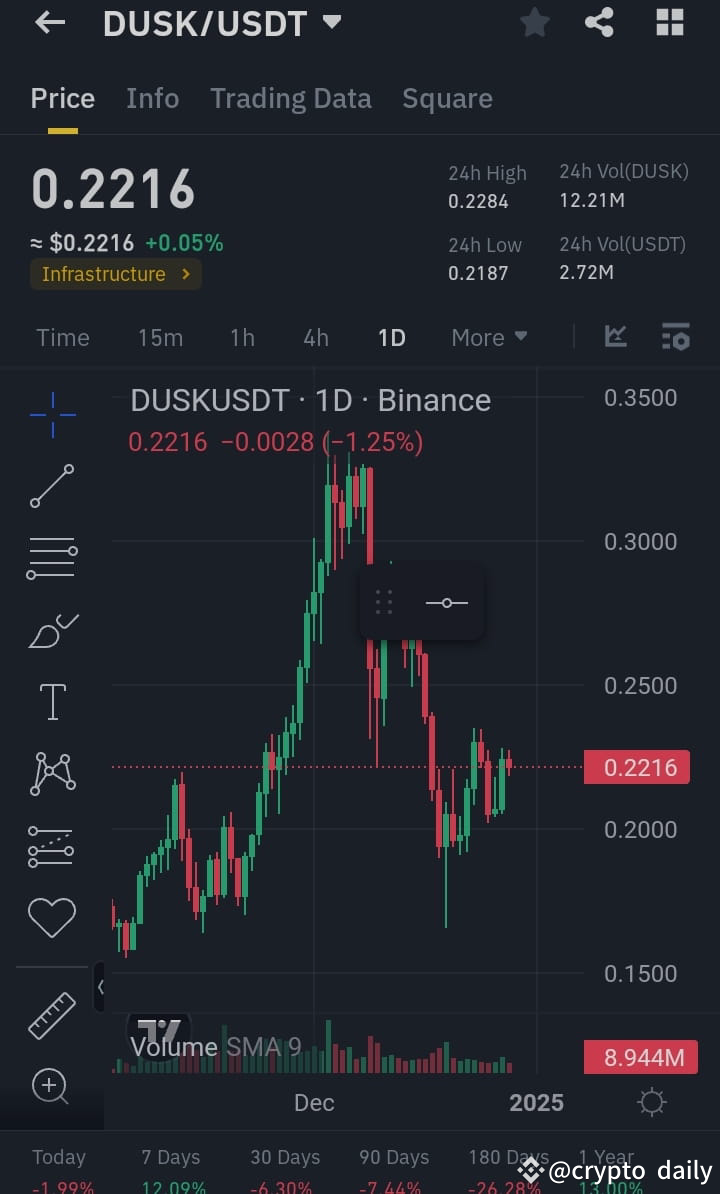Open the ruler measure tool

(52, 1016)
